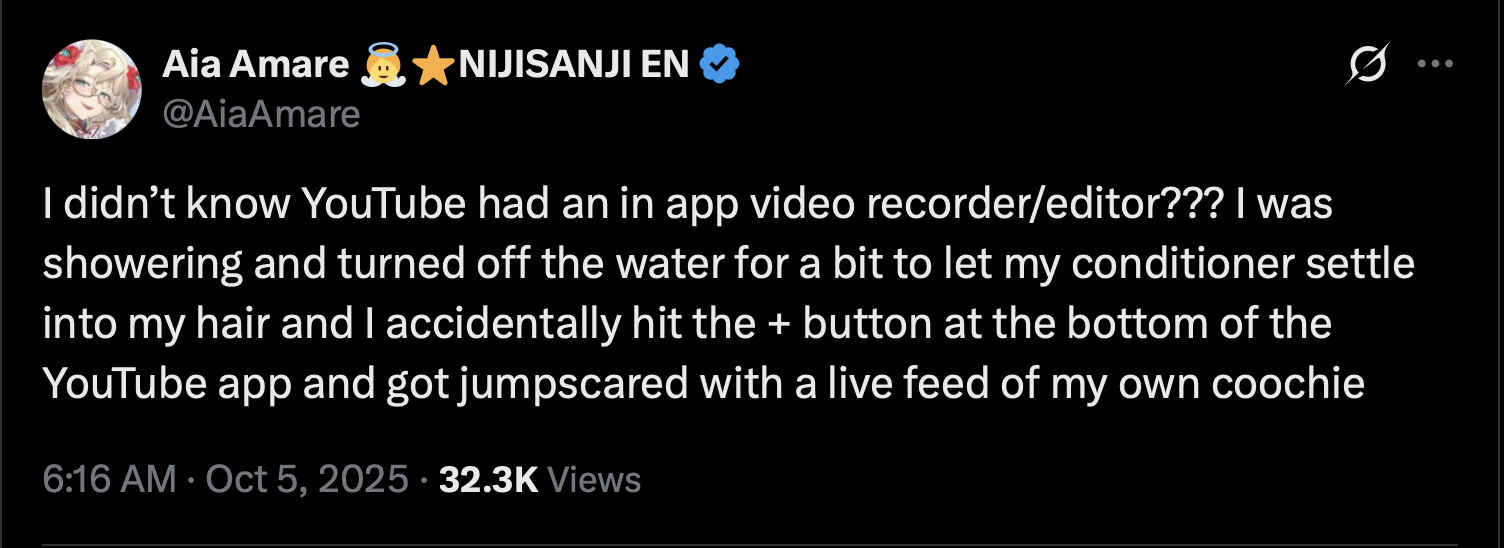
Task: Open the post's three-dot overflow menu
Action: tap(1436, 65)
